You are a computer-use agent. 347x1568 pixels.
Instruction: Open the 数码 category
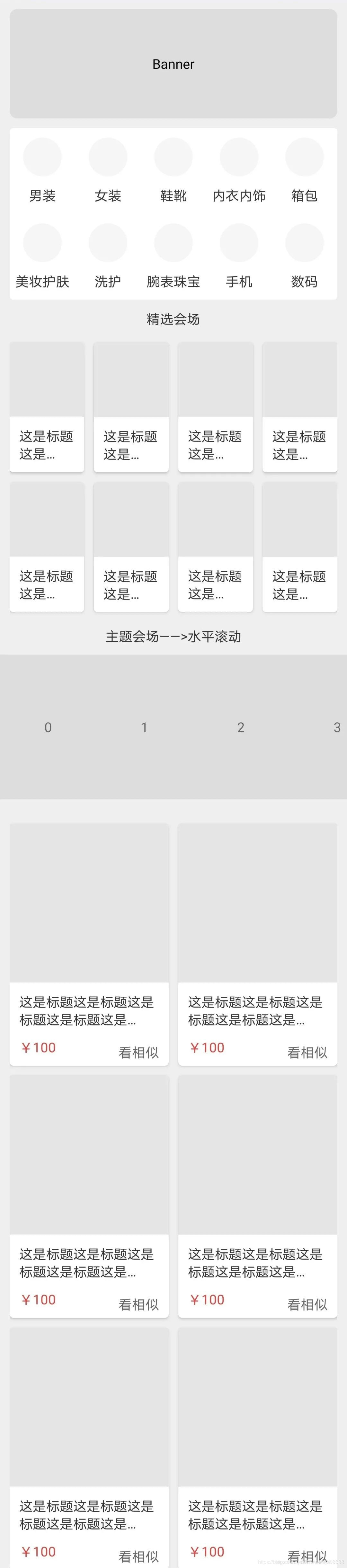[304, 255]
